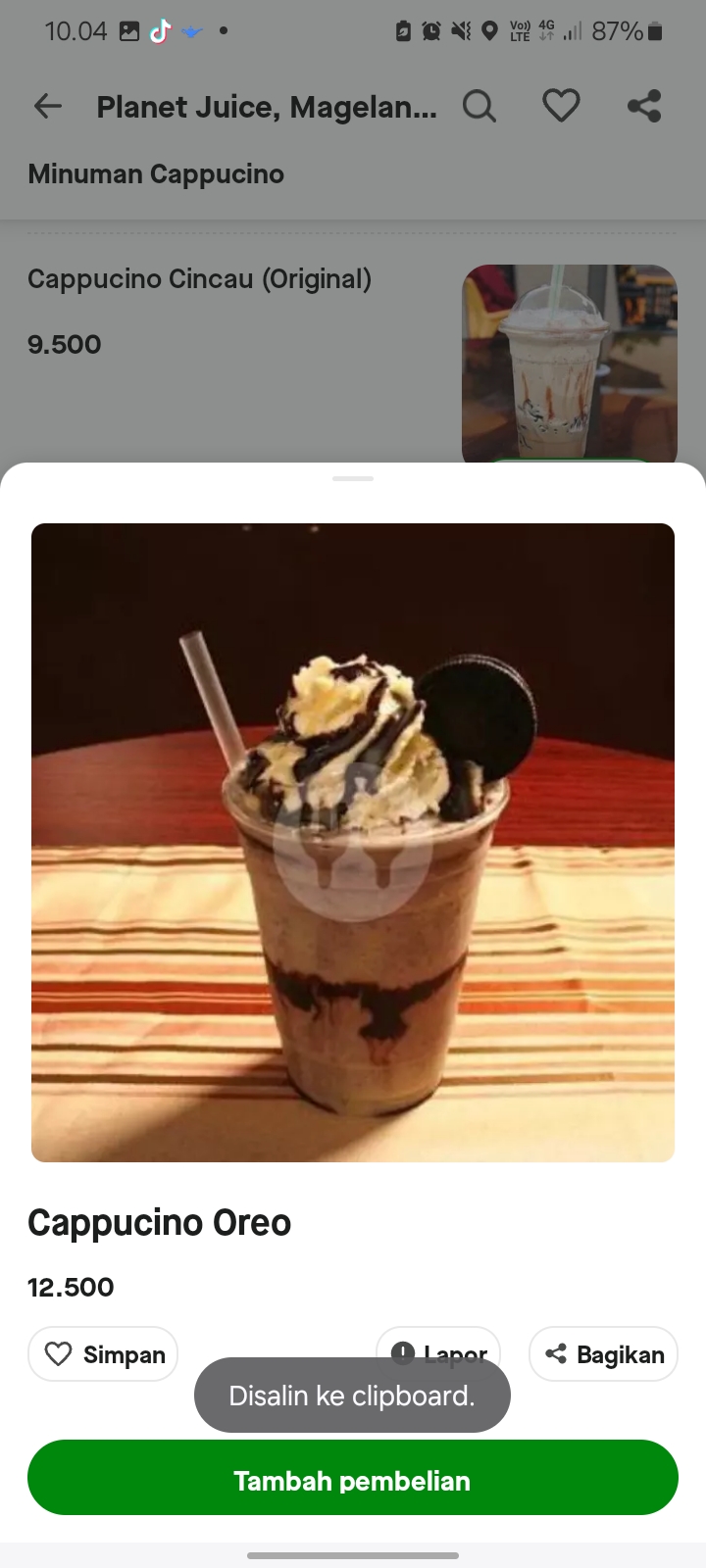
Task: Tap the heart icon inside the Simpan button
Action: pos(60,1353)
